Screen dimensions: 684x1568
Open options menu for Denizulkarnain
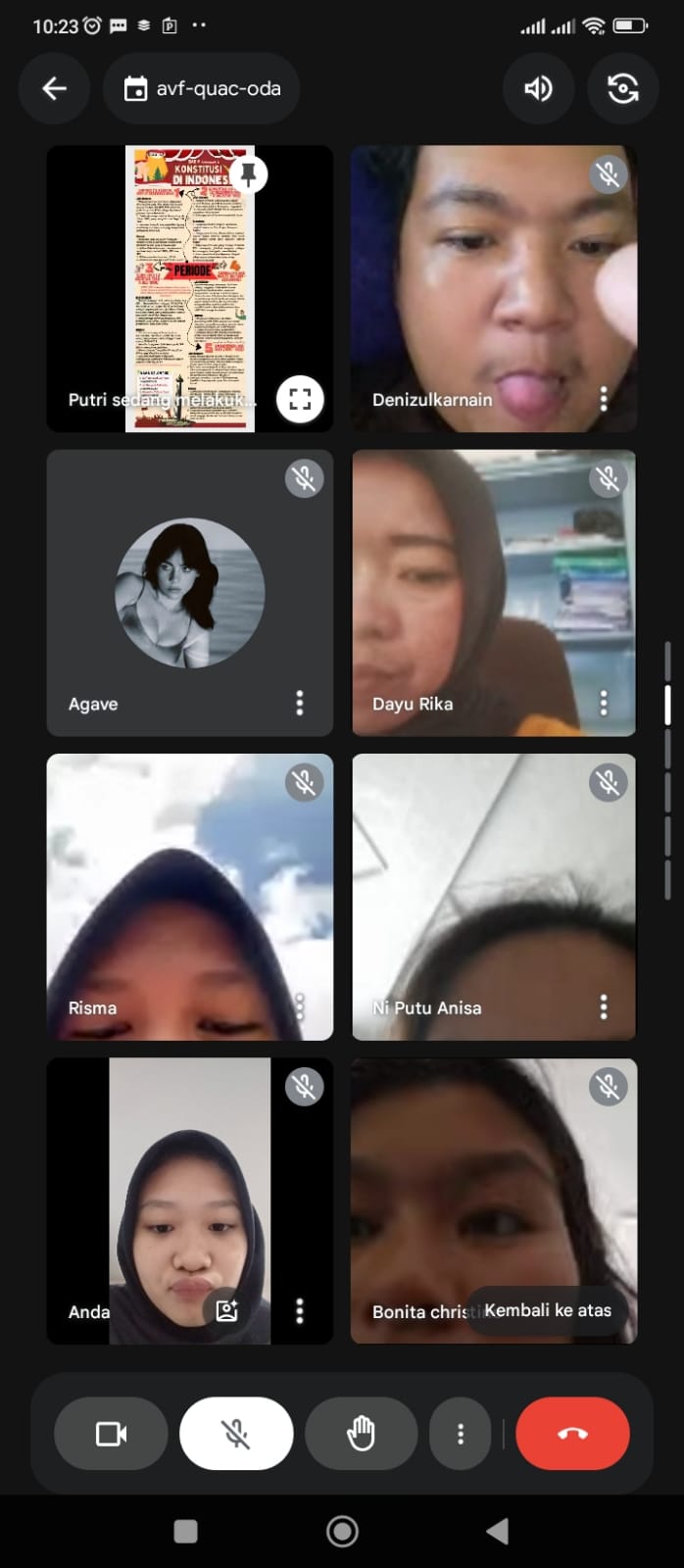[604, 399]
